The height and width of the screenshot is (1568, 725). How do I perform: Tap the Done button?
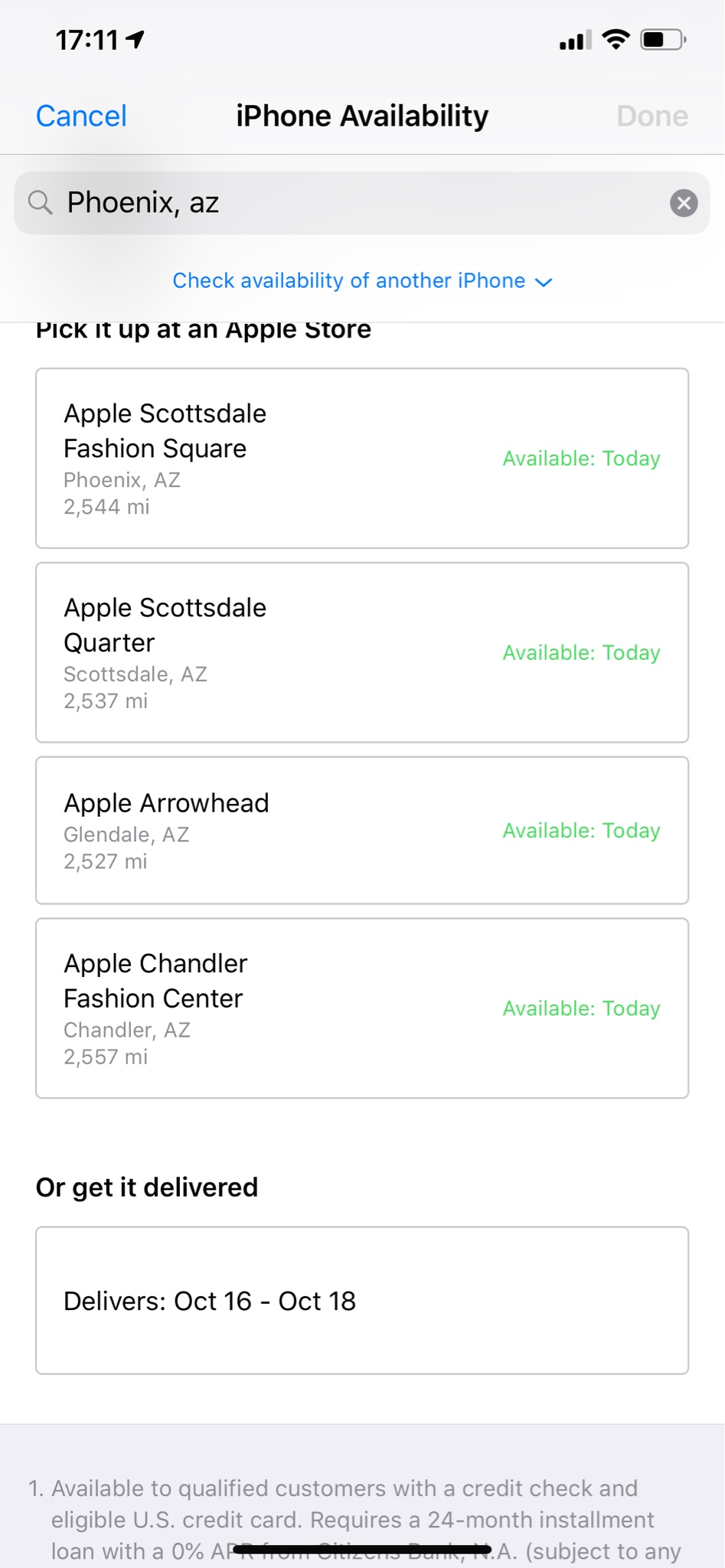[652, 116]
